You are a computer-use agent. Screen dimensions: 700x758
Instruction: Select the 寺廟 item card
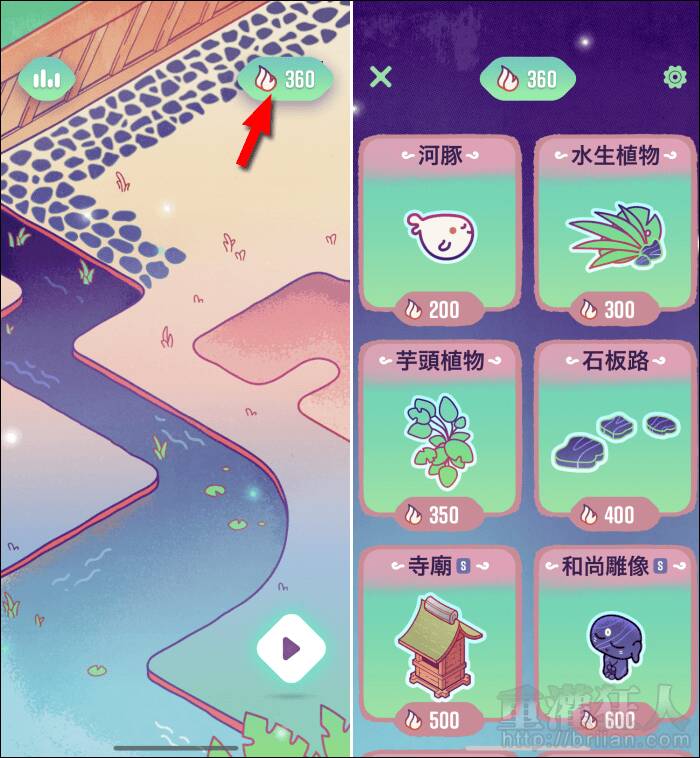(x=442, y=642)
